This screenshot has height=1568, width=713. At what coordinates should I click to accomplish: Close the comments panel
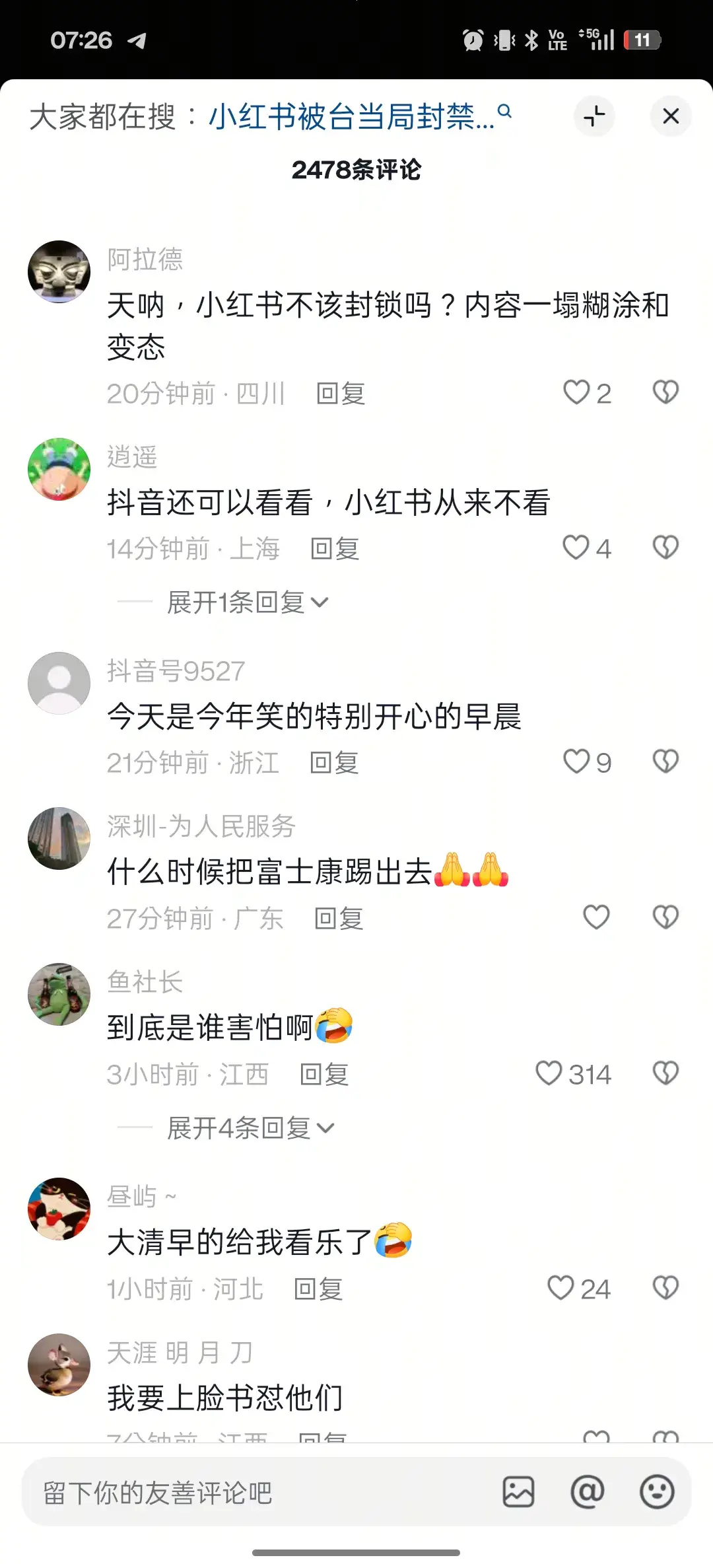670,116
